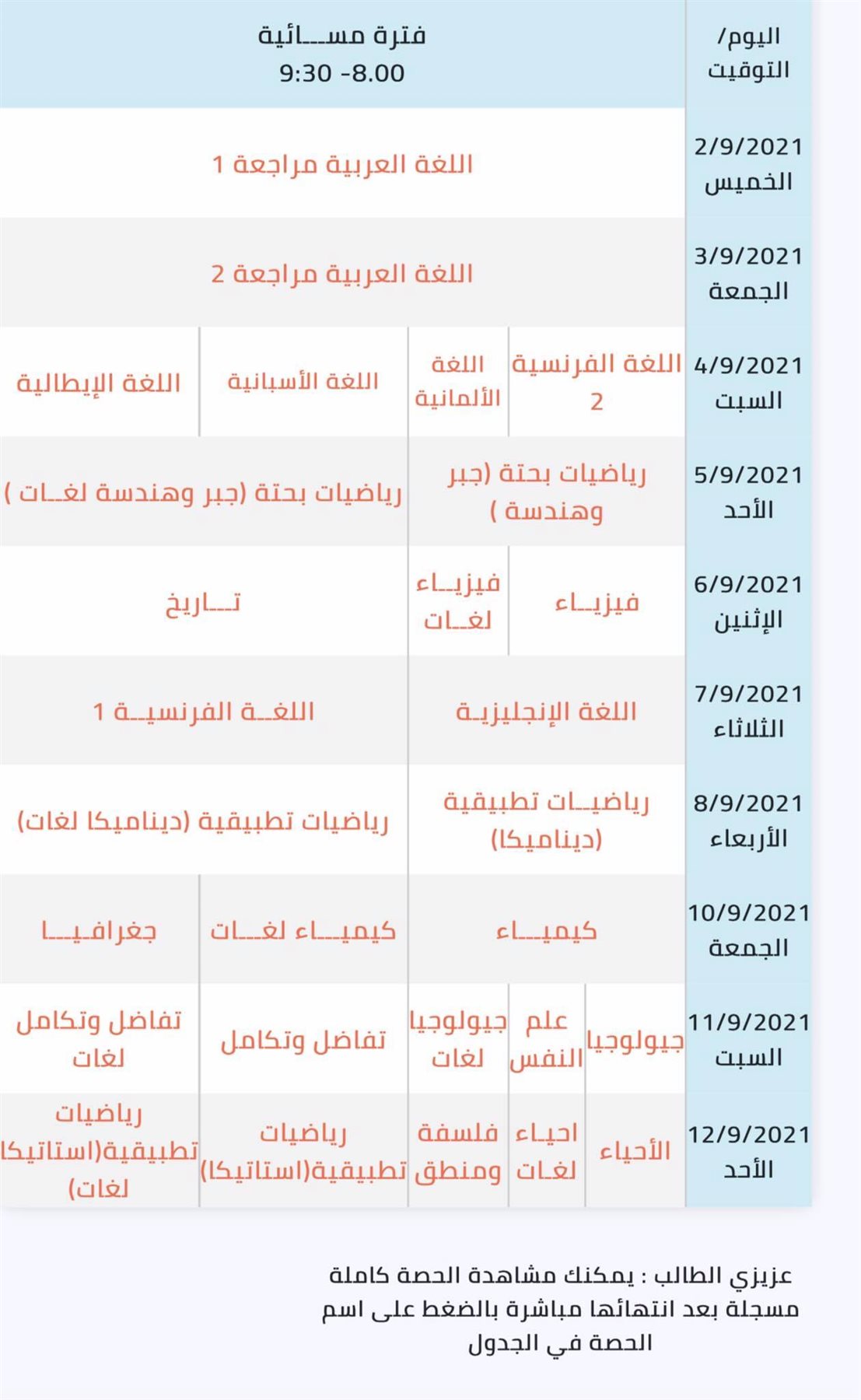Open the اللغة الفرنسية 2 class

(597, 382)
